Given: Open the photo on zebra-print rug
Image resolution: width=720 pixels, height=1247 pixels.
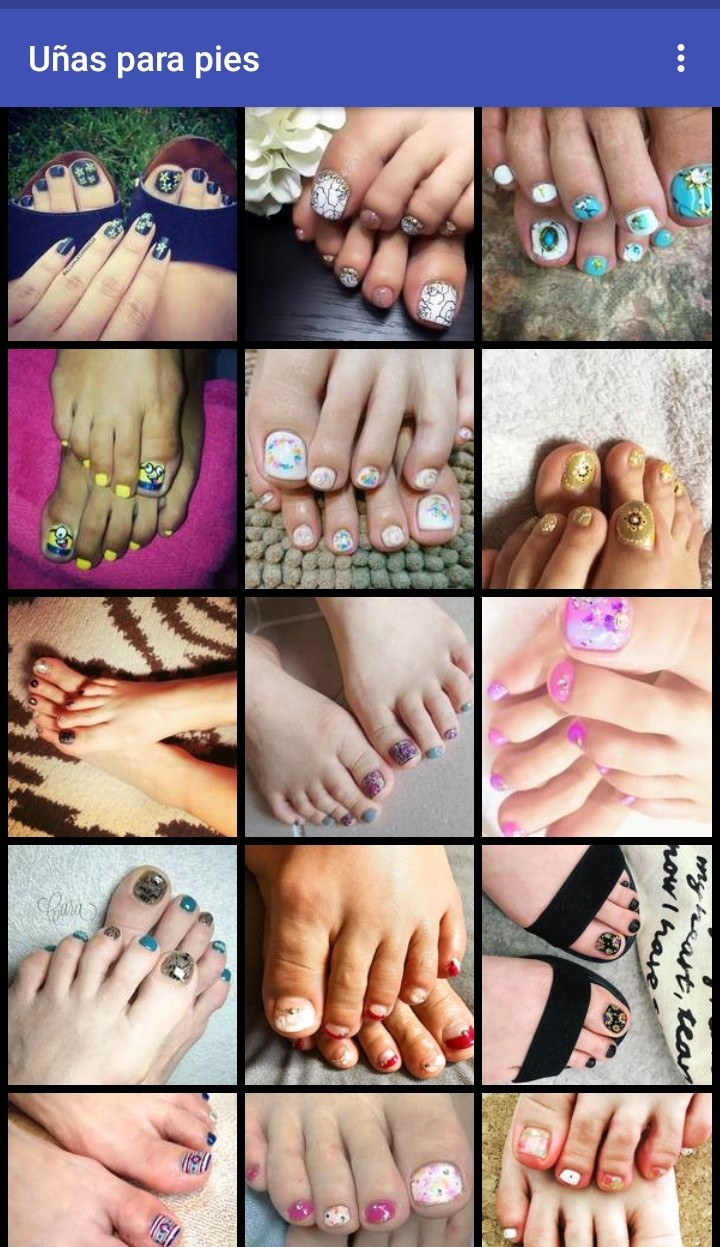Looking at the screenshot, I should [x=122, y=716].
